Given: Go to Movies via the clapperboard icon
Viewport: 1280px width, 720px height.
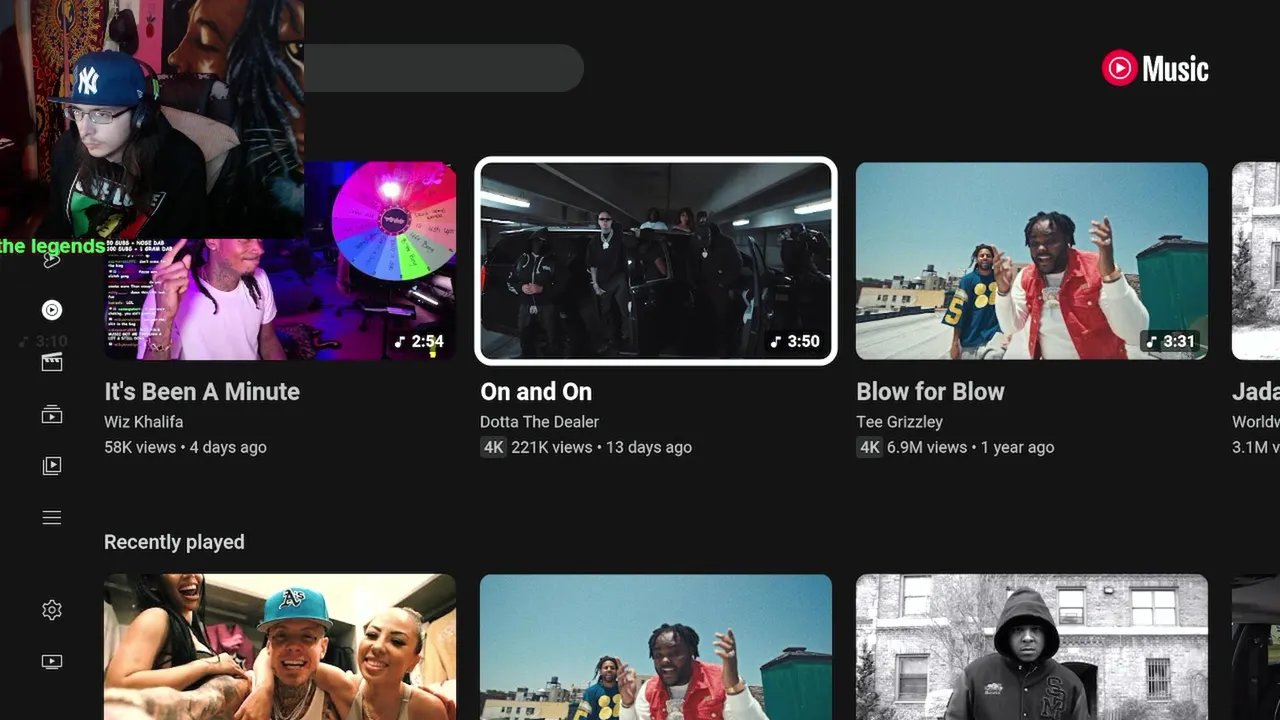Looking at the screenshot, I should 52,362.
